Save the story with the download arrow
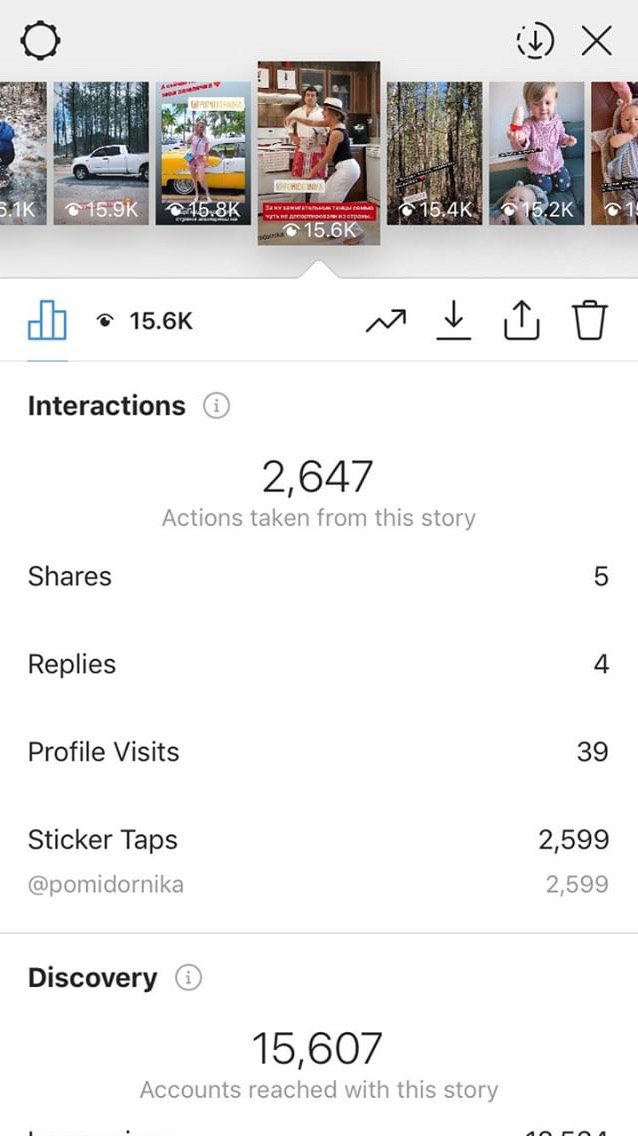 tap(453, 320)
